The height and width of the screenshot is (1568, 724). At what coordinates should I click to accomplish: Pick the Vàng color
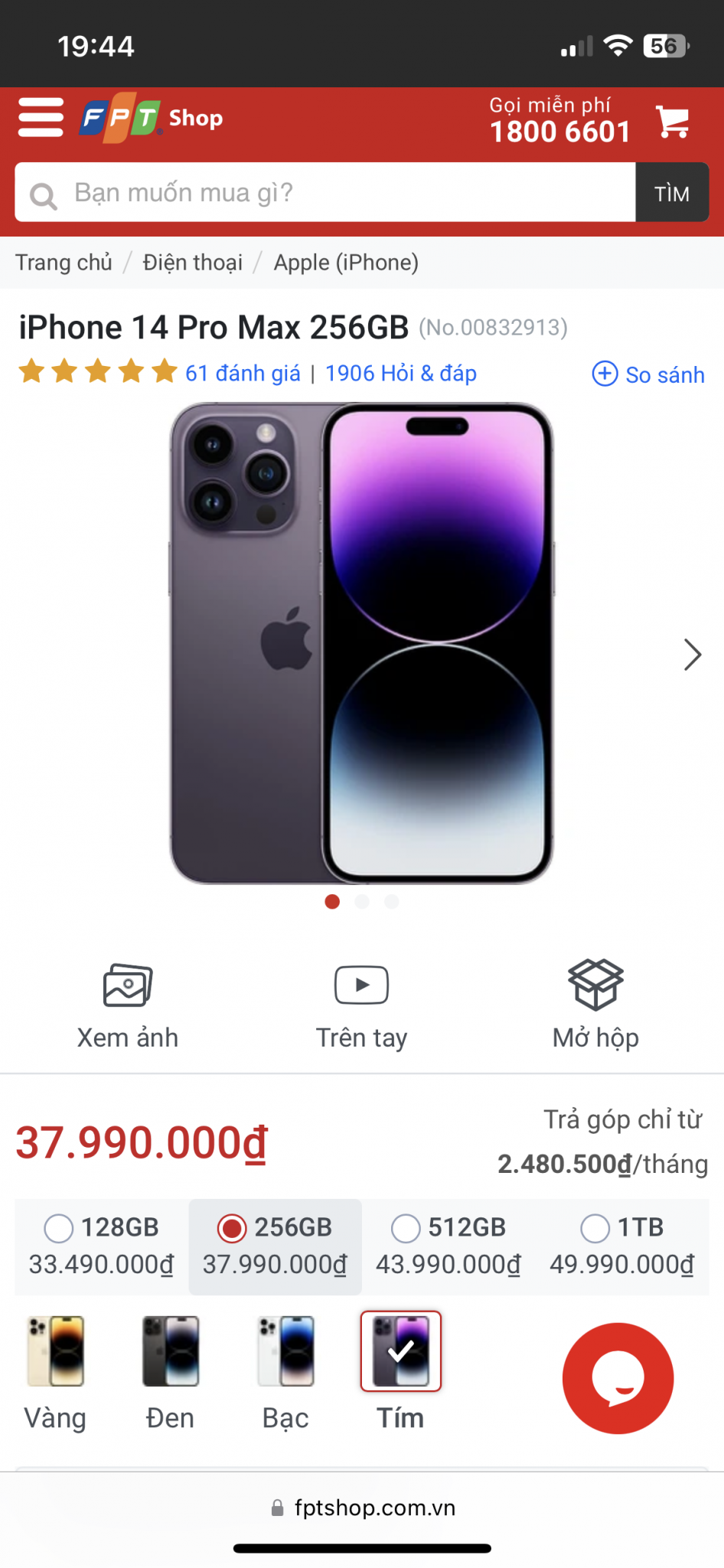tap(55, 1370)
